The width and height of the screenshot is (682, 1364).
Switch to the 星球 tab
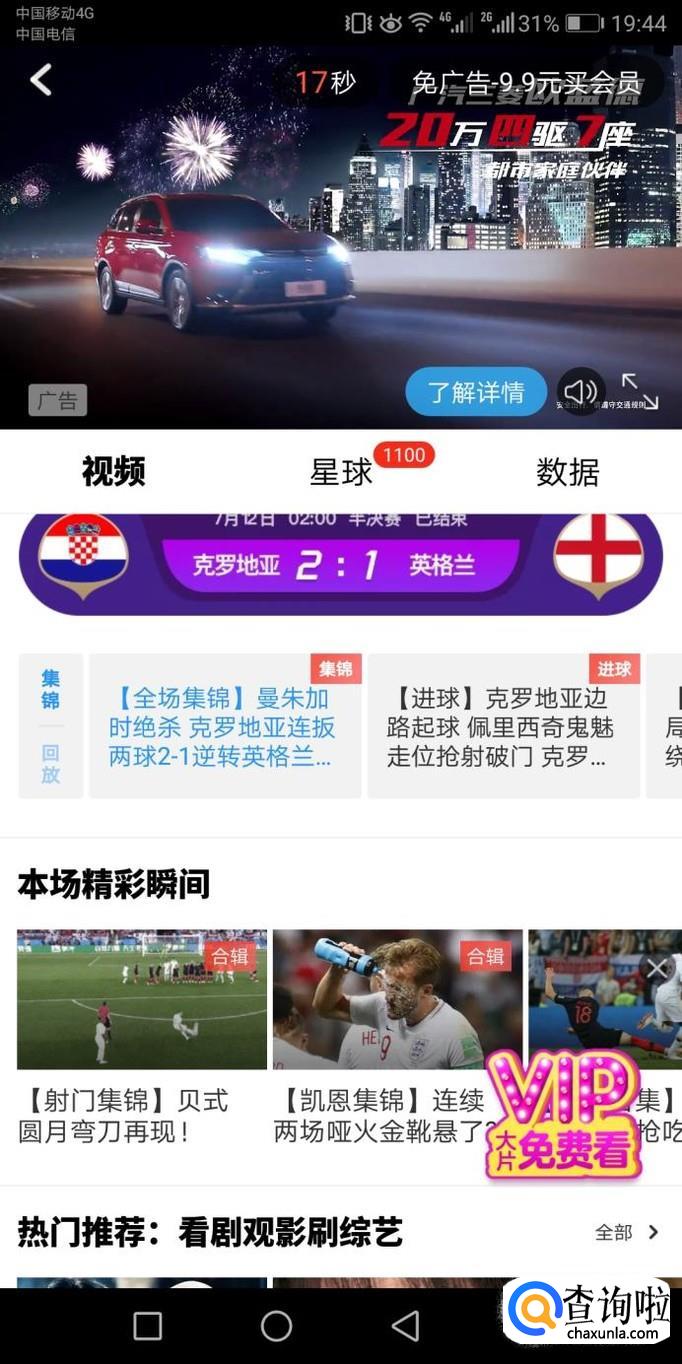341,472
